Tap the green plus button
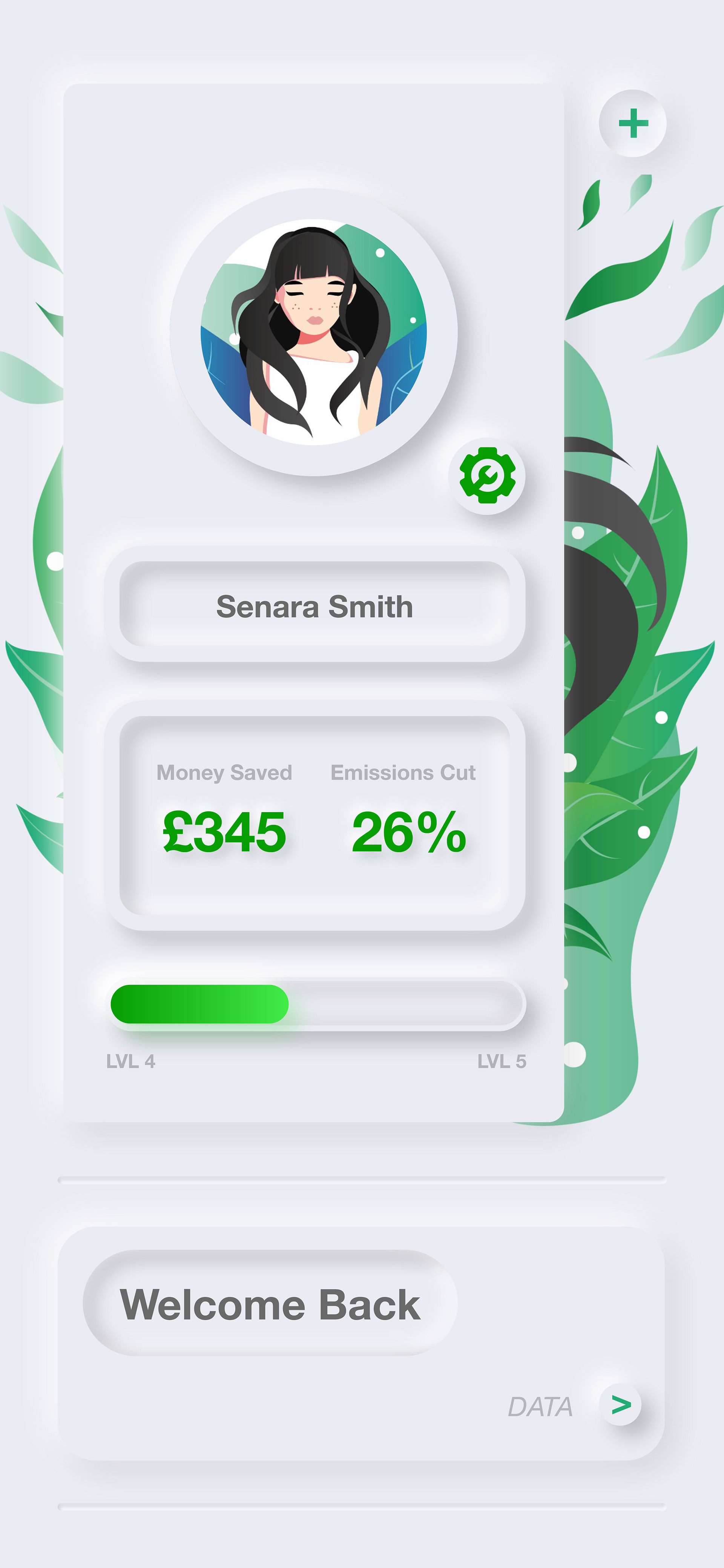Screen dimensions: 724x1568 (632, 124)
